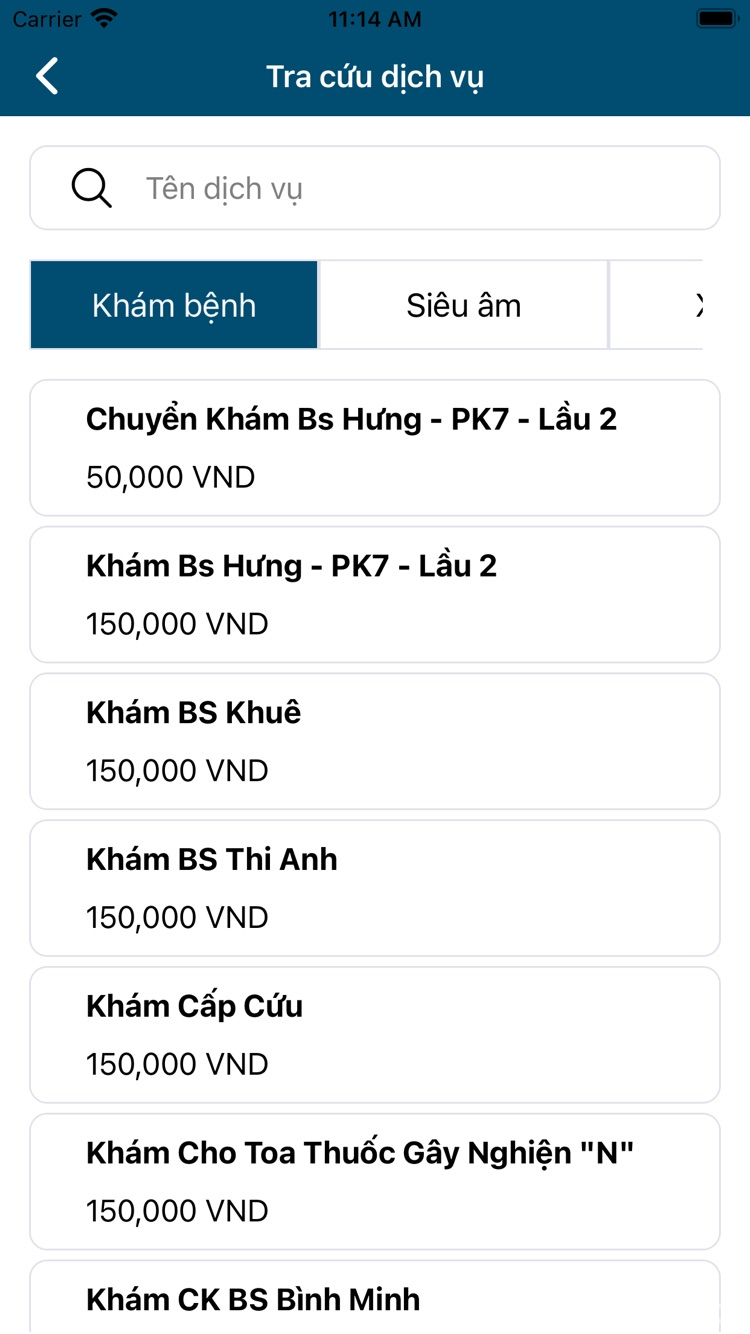The image size is (750, 1334).
Task: Tap the Tên dịch vụ search field
Action: coord(300,187)
